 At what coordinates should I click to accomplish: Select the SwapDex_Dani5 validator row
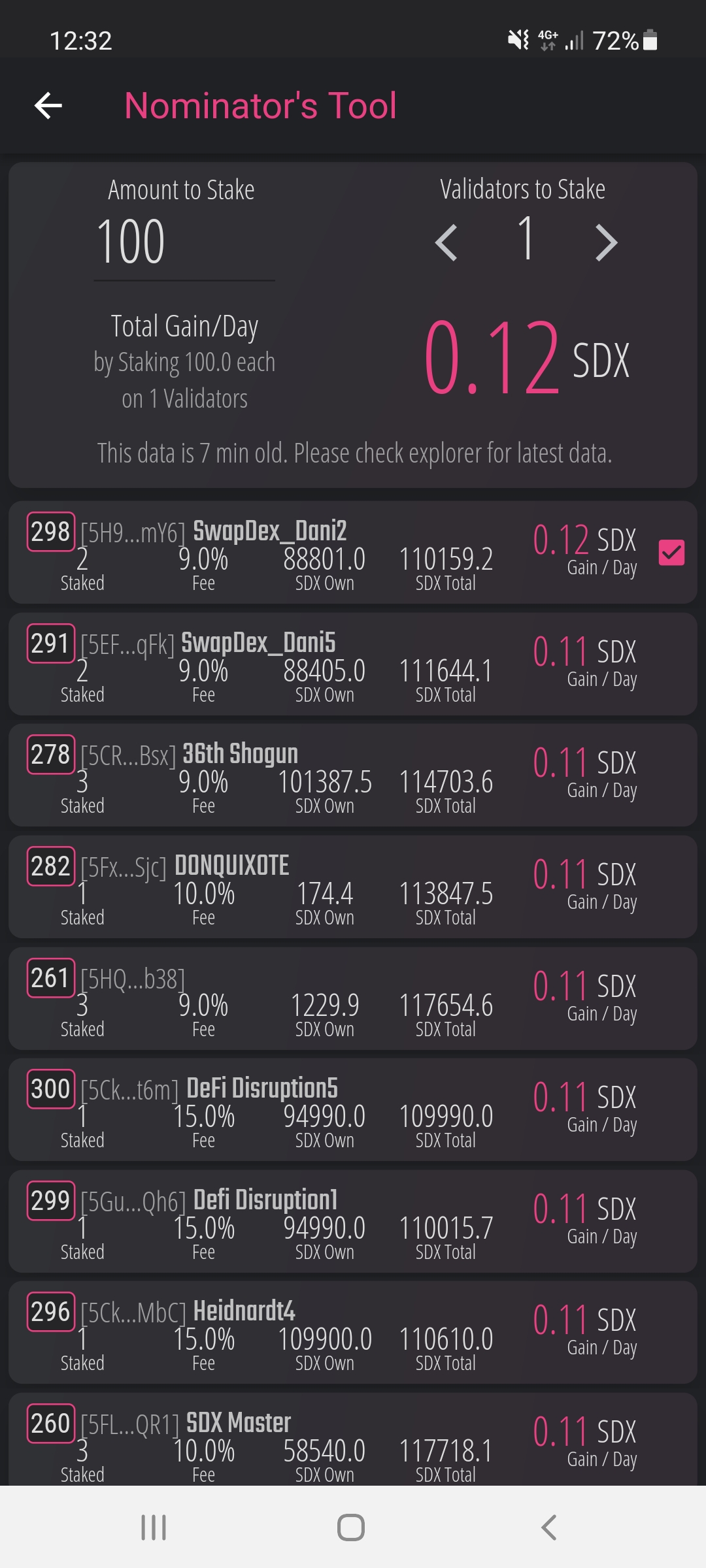tap(353, 664)
